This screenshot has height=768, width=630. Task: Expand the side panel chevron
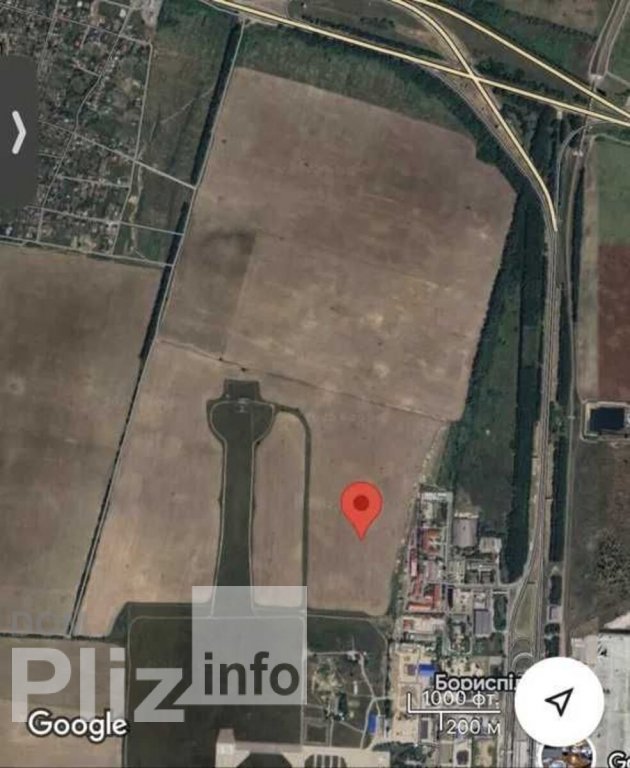pyautogui.click(x=18, y=132)
